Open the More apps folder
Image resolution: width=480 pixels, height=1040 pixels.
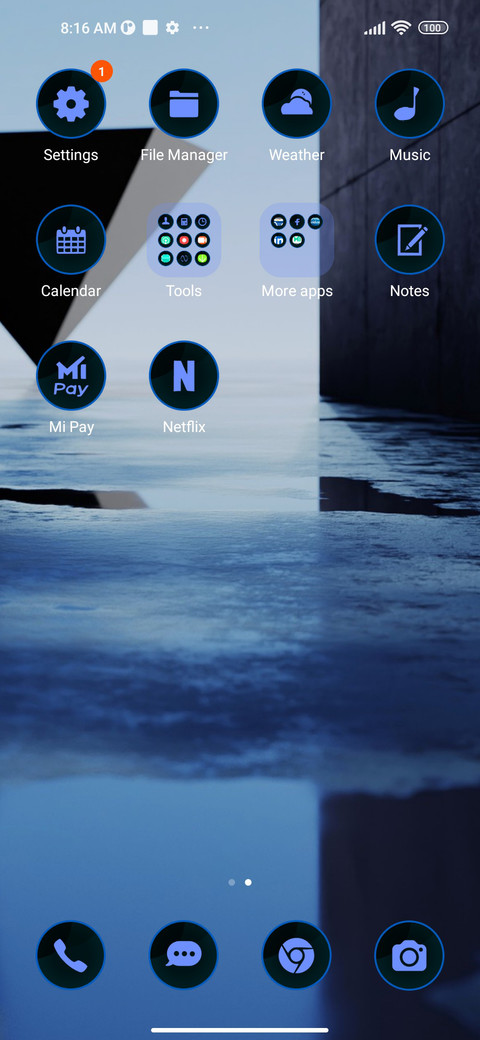point(296,239)
